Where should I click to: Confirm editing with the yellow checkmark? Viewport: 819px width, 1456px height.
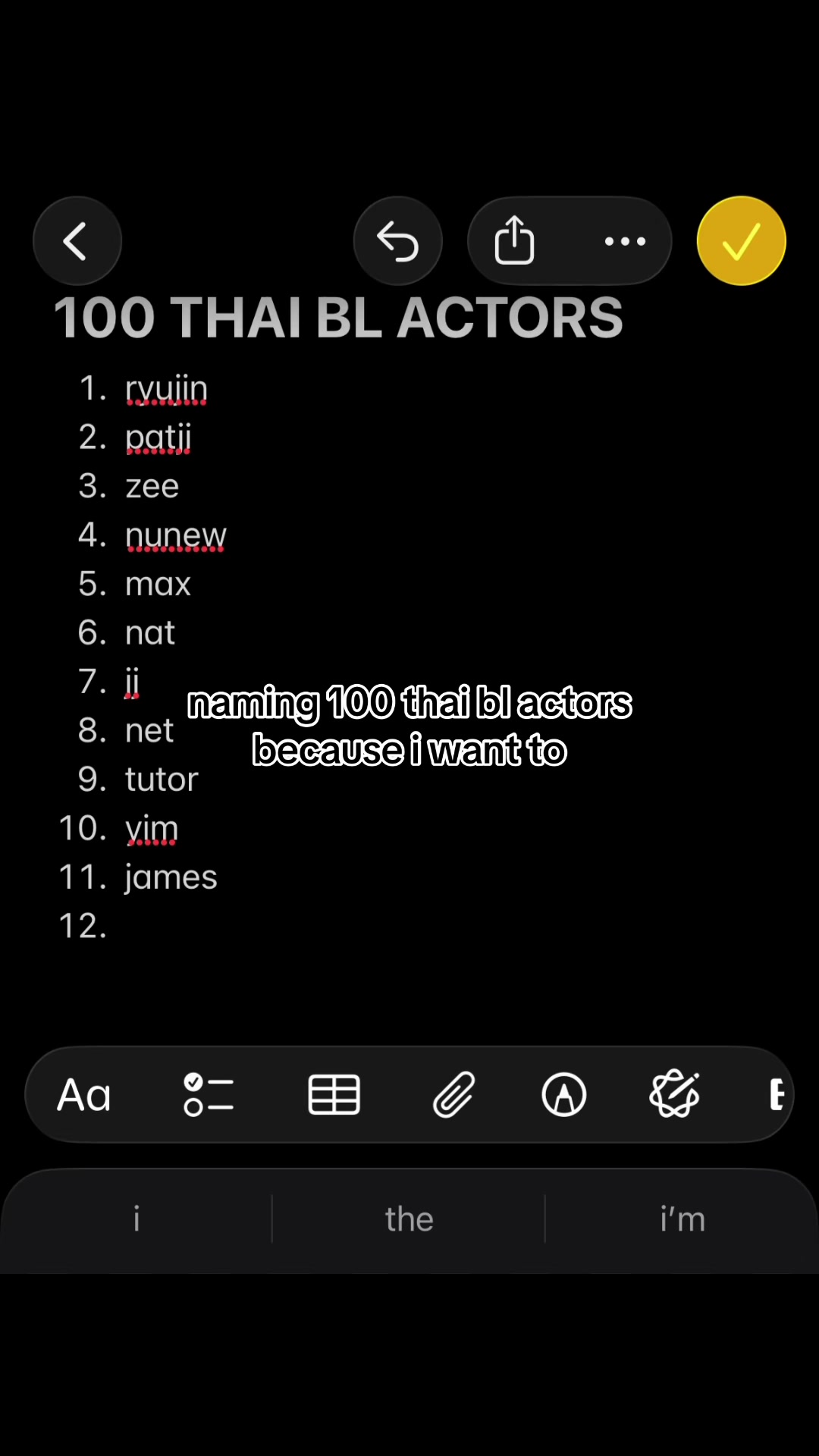pos(742,241)
